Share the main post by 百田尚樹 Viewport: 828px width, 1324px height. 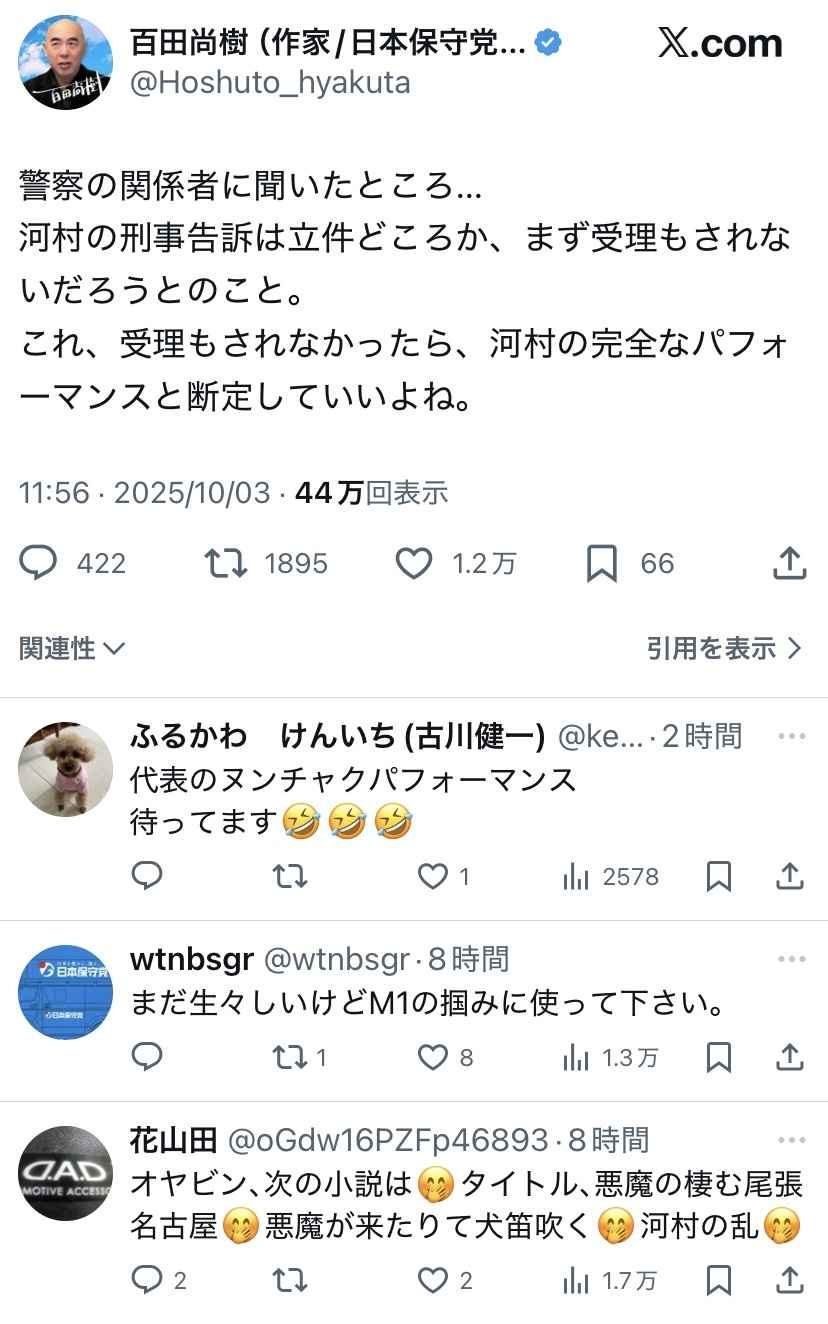(790, 564)
